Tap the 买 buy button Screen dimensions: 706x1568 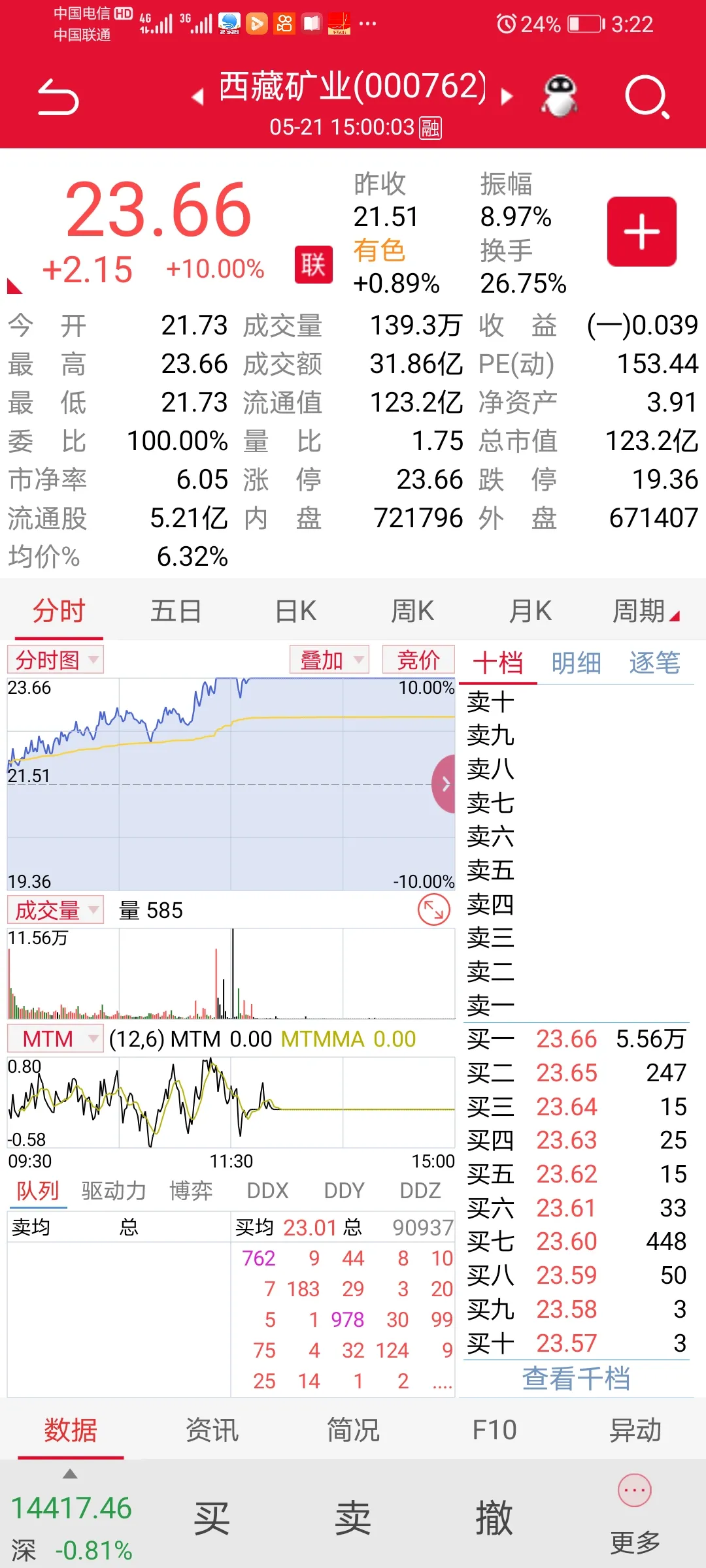212,1518
